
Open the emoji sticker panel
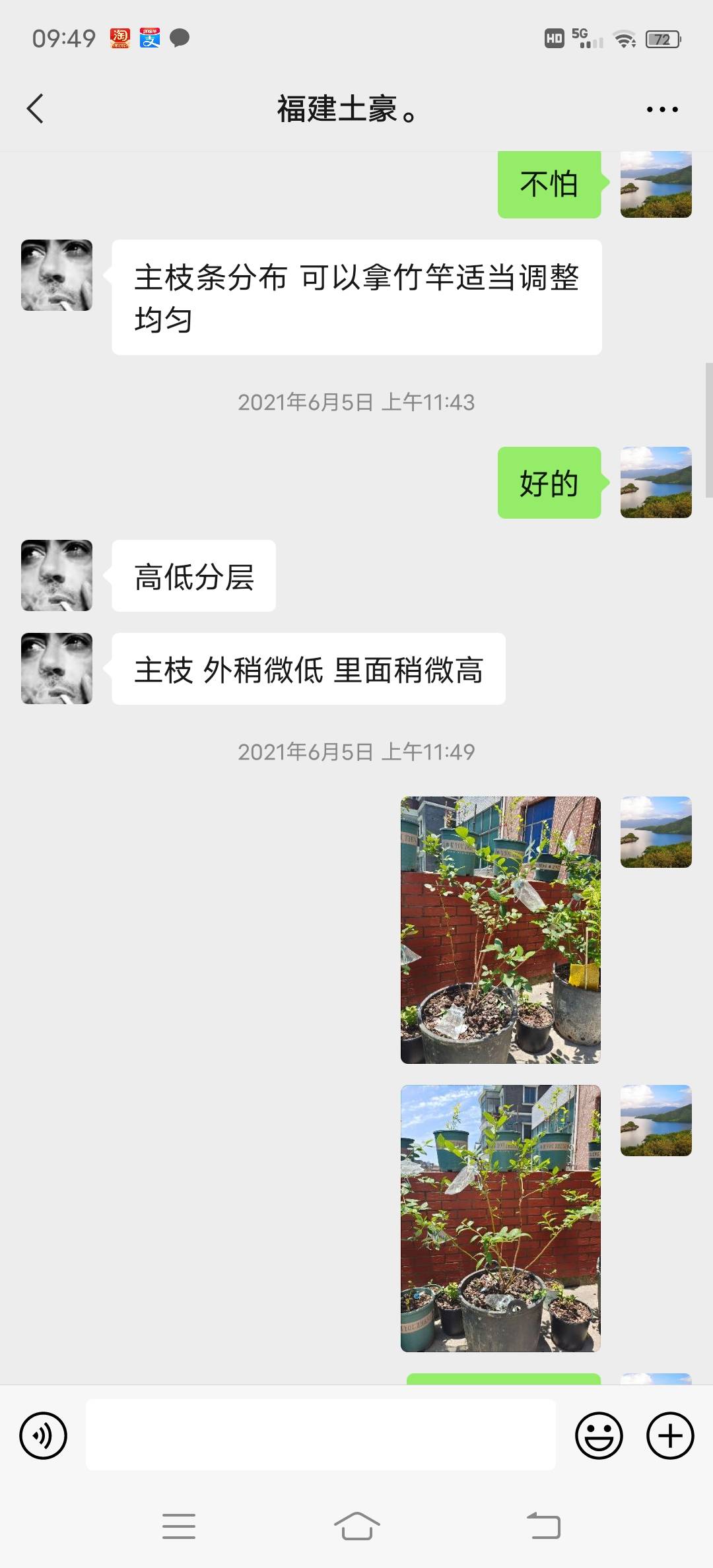pyautogui.click(x=599, y=1435)
